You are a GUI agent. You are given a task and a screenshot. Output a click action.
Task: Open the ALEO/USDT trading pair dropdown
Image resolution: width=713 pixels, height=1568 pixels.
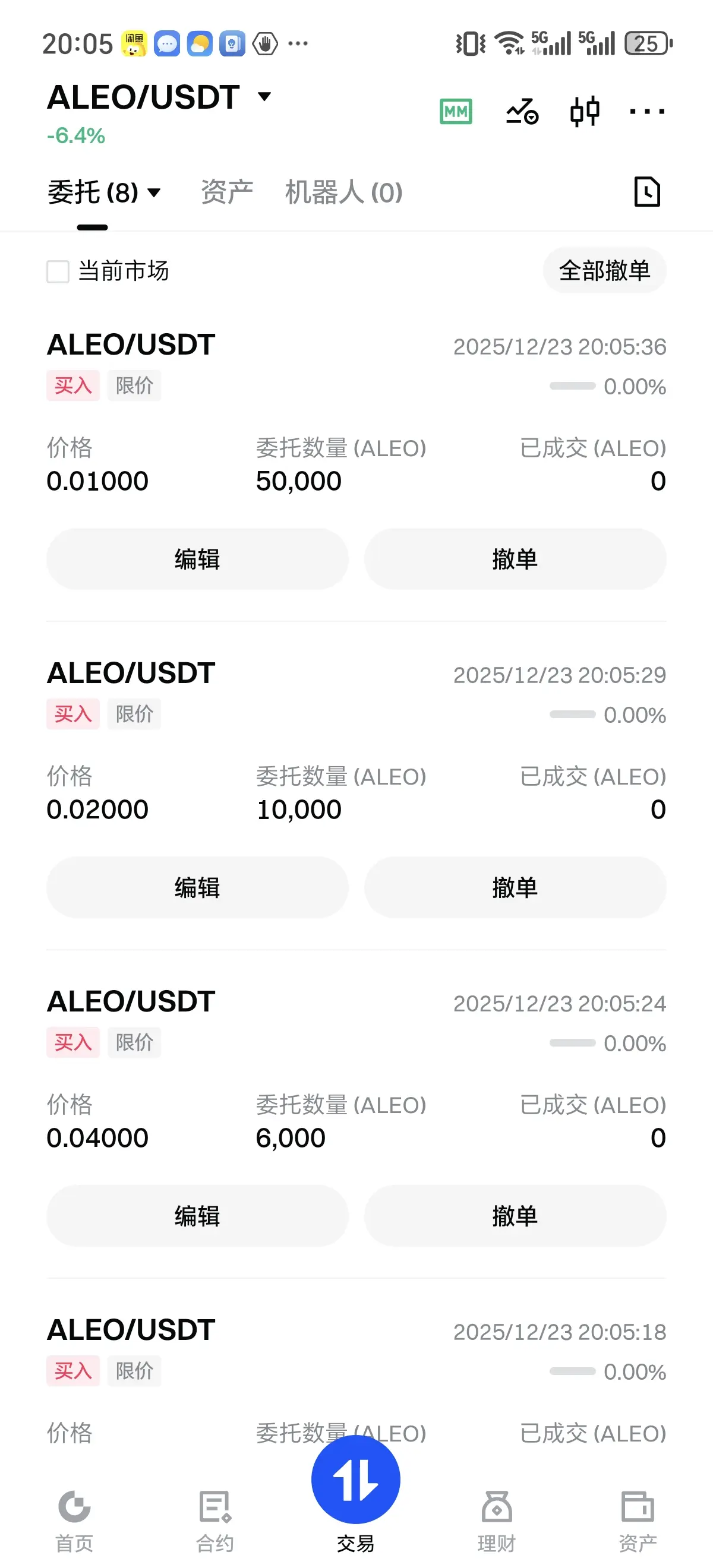click(159, 97)
